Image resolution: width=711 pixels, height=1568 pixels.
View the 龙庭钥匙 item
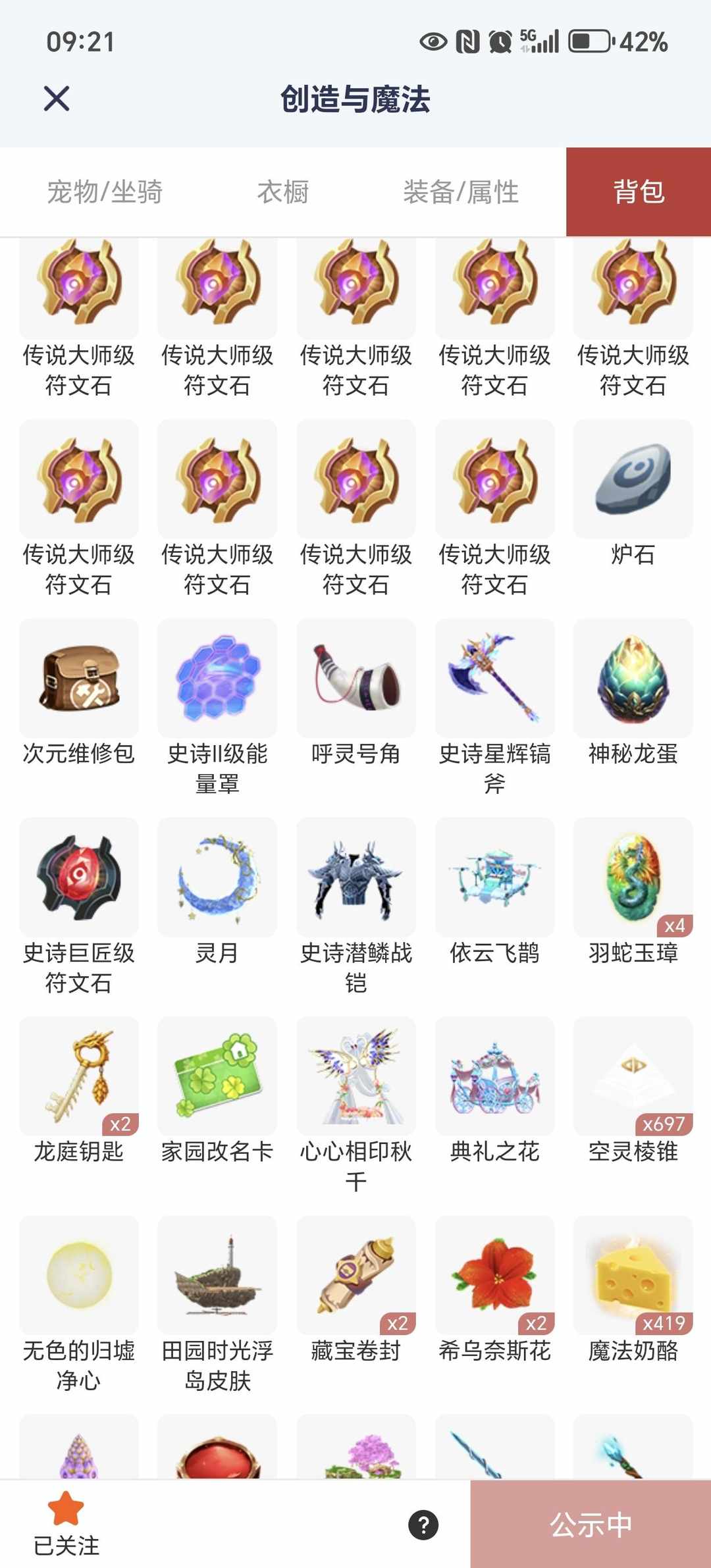(x=79, y=1077)
